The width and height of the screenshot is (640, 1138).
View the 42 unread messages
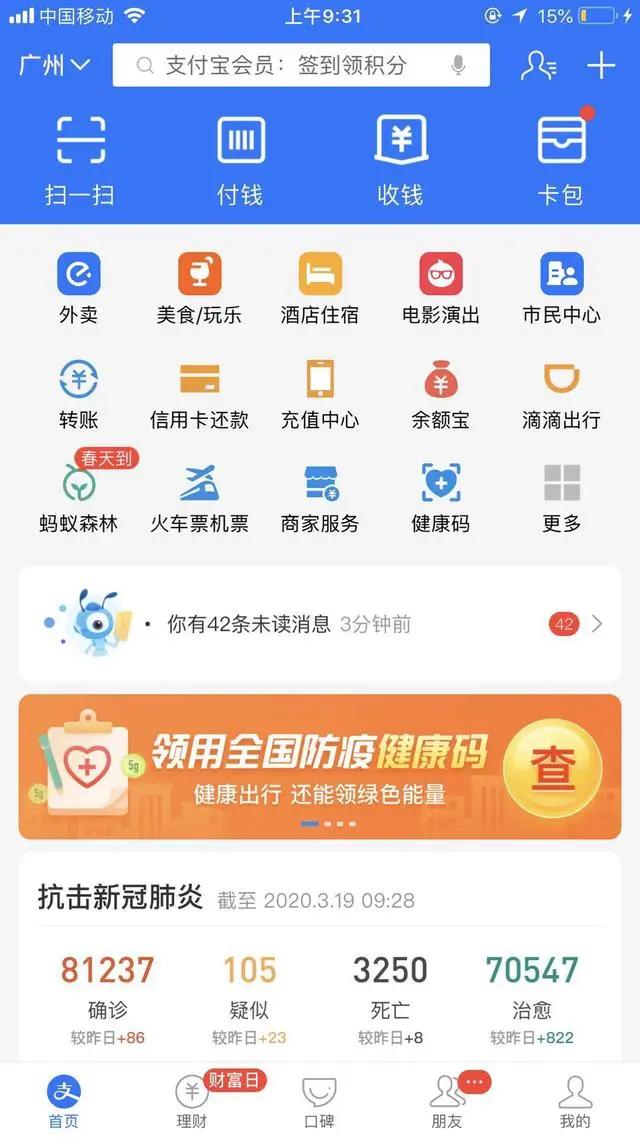(x=319, y=623)
